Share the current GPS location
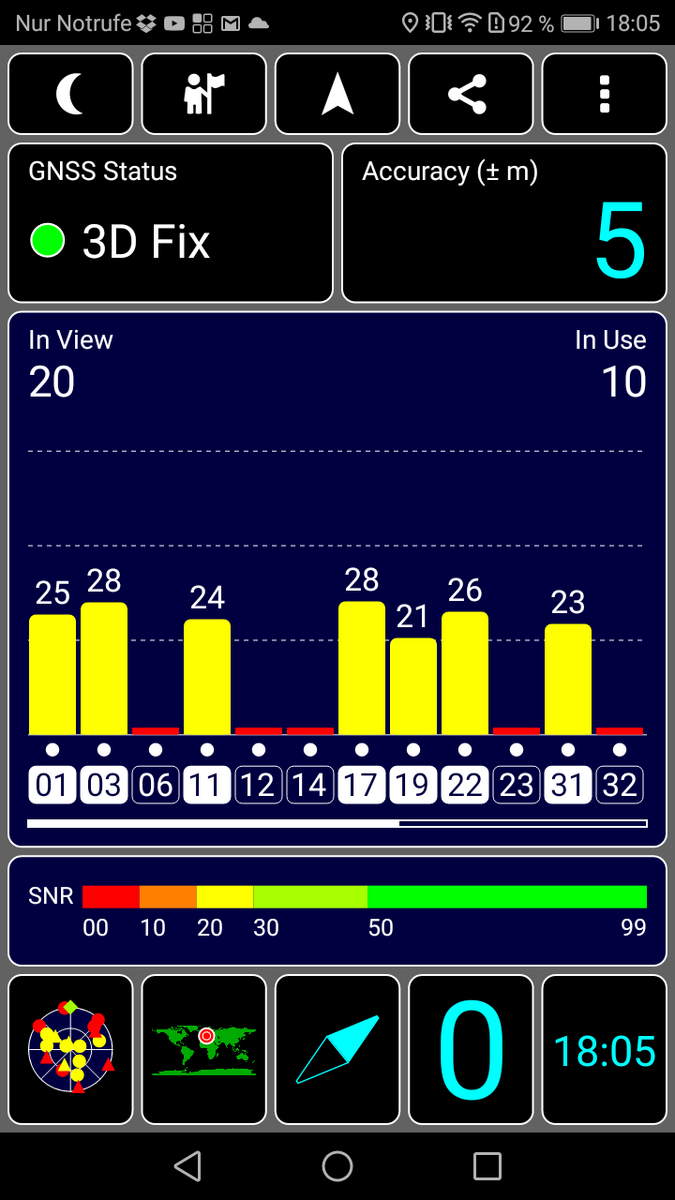 click(x=471, y=94)
